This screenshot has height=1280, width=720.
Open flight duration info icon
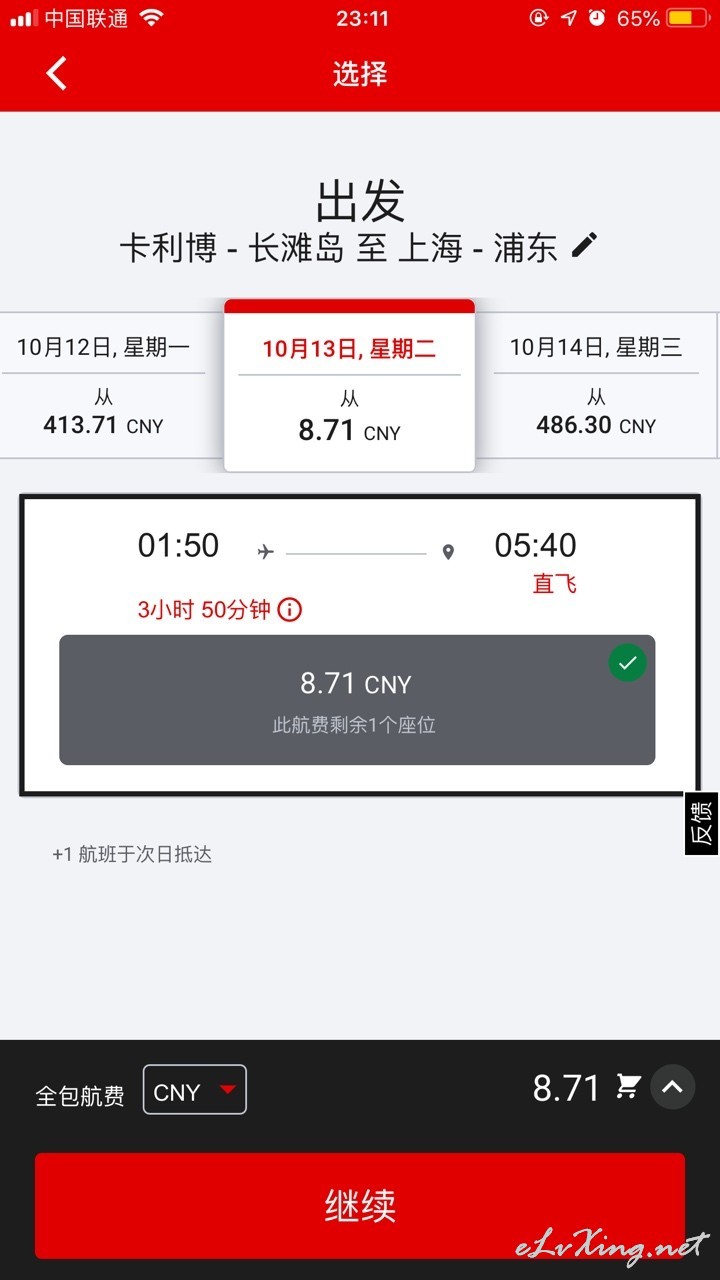point(290,609)
